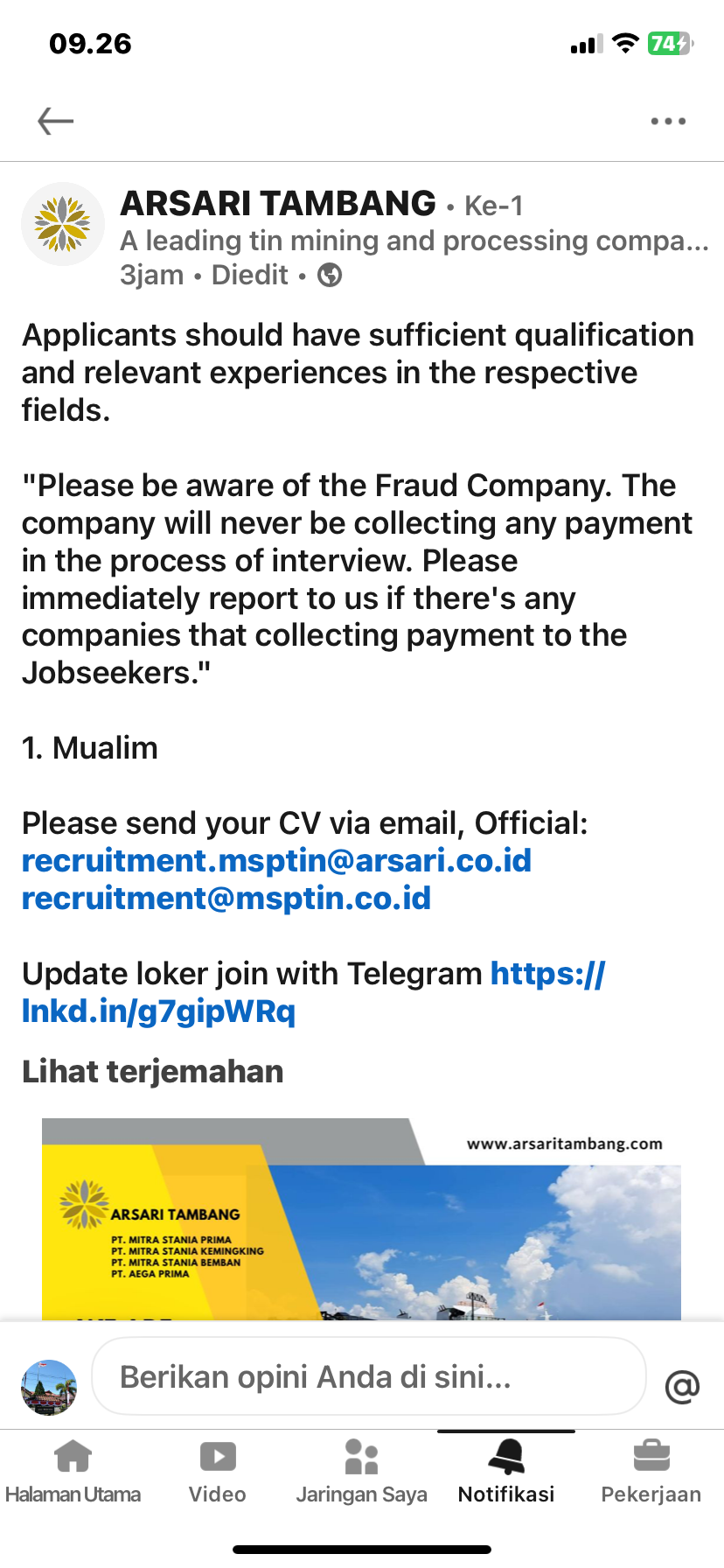The image size is (724, 1568).
Task: Open ARSARI TAMBANG company profile
Action: click(278, 204)
